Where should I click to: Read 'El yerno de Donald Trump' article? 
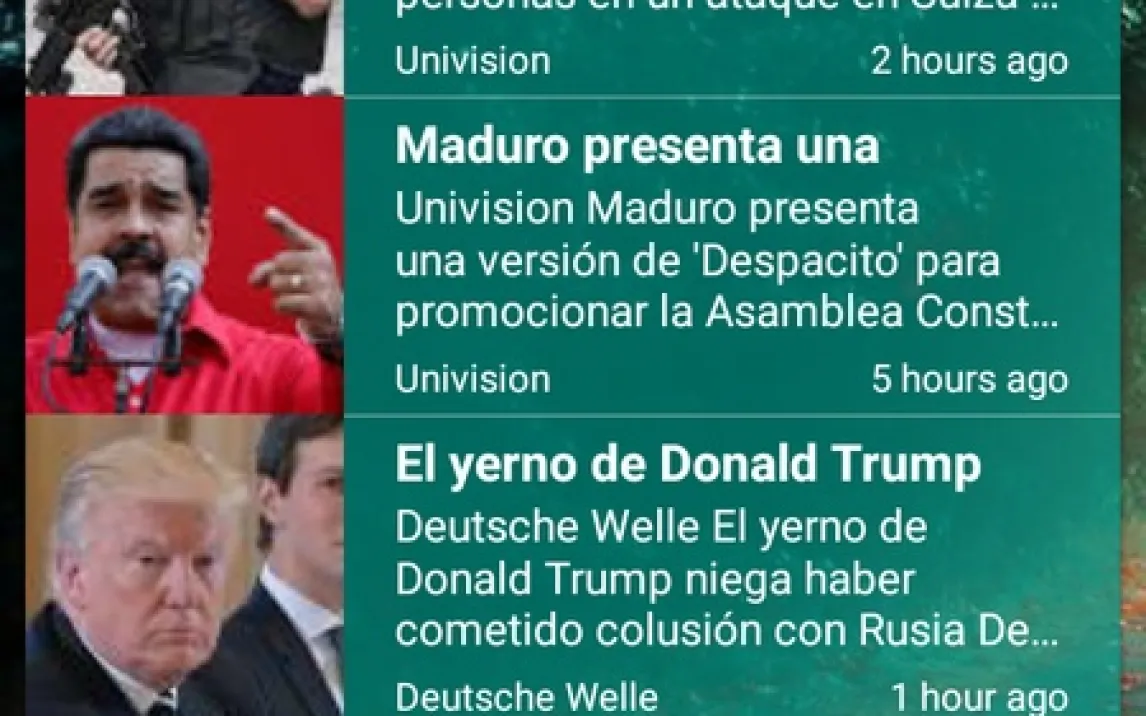(688, 466)
